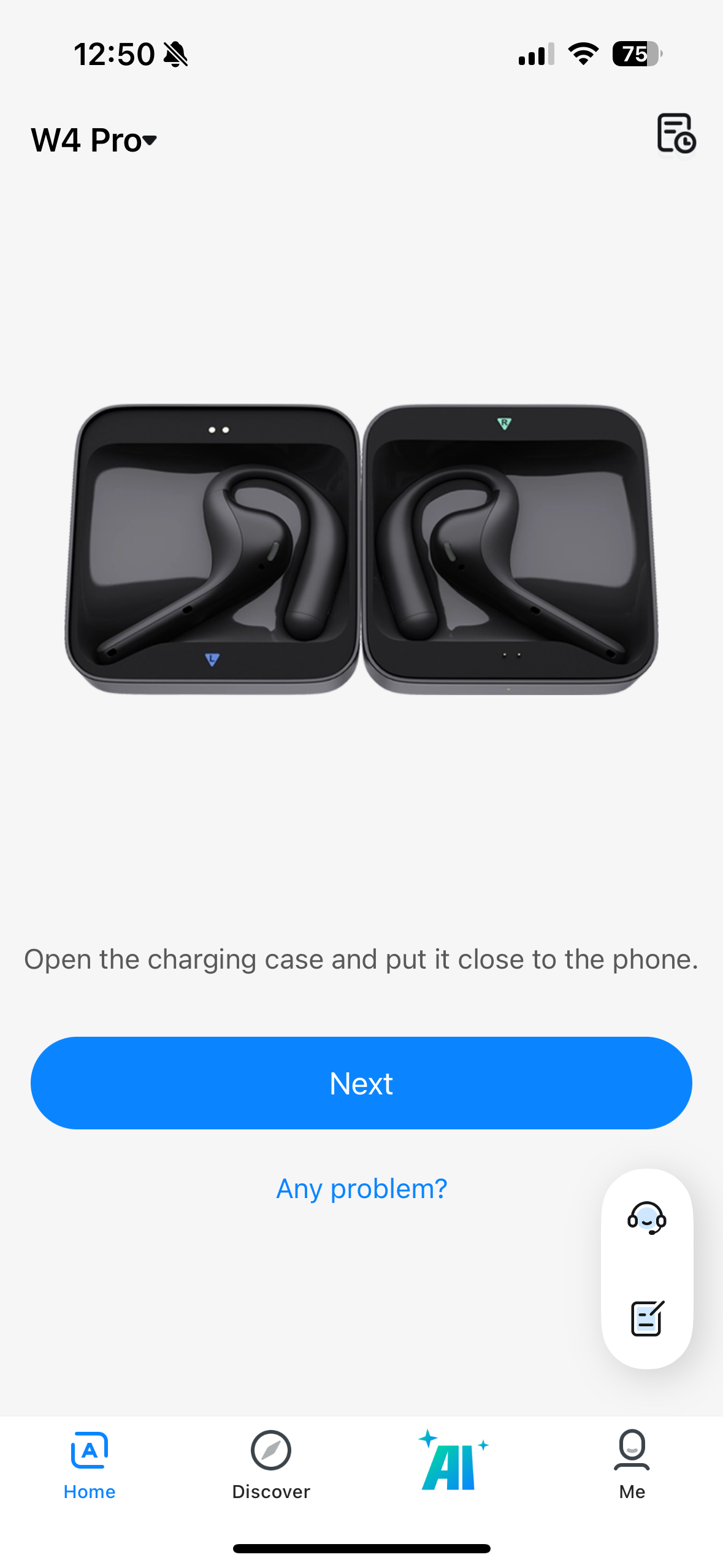
Task: Open the feedback note icon
Action: pos(647,1318)
